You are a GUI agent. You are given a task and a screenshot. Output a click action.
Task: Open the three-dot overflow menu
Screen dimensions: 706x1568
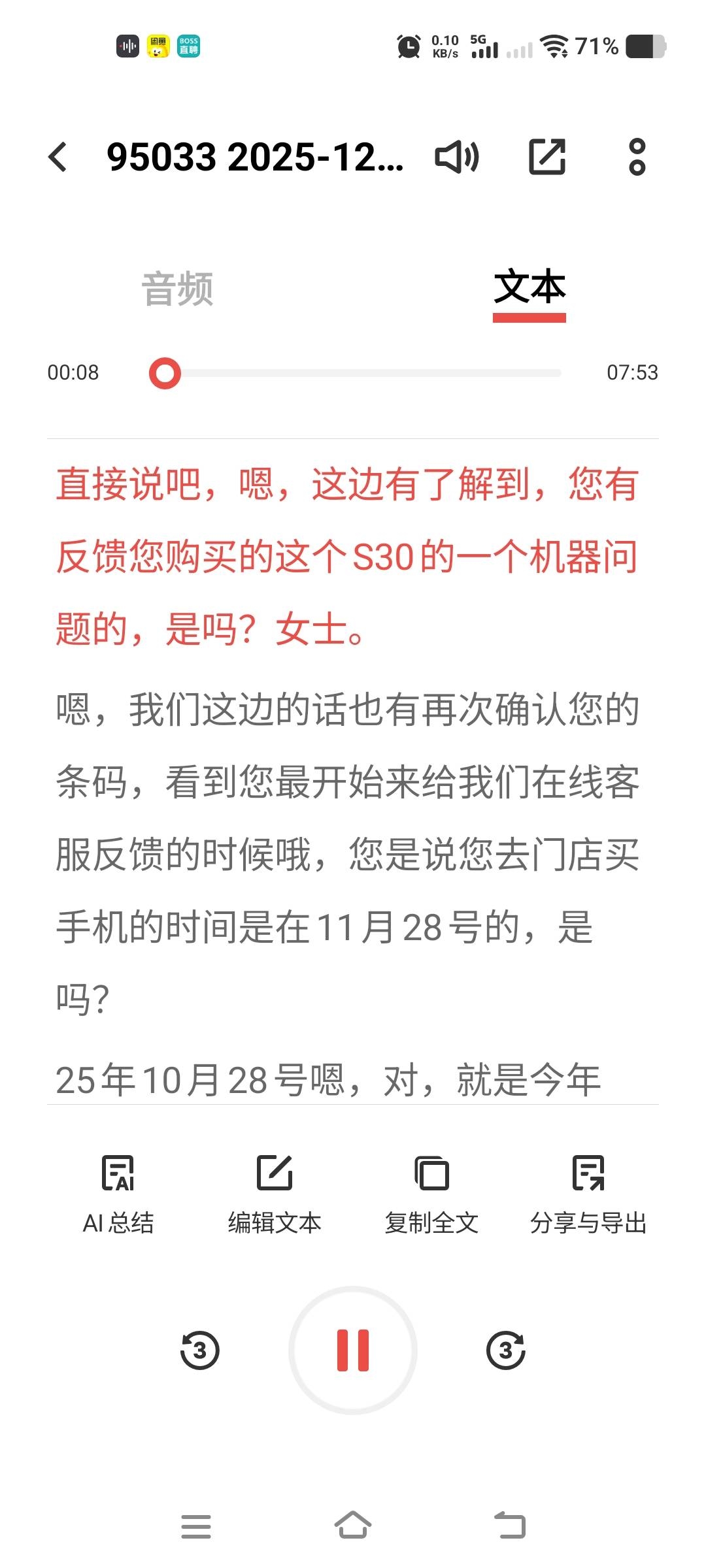637,157
